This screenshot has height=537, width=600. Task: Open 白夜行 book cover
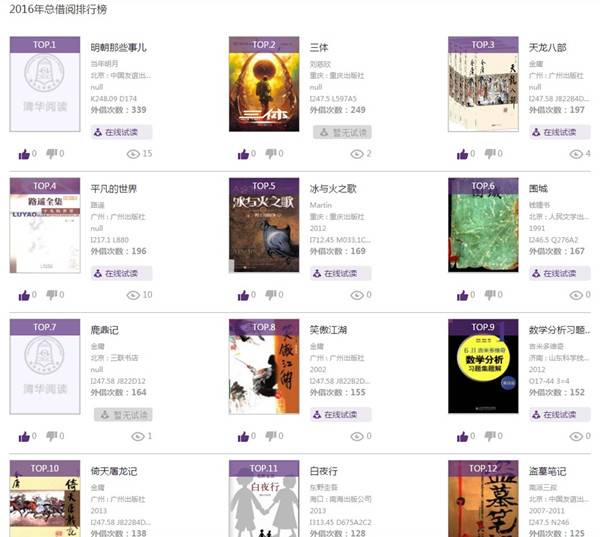pyautogui.click(x=264, y=499)
